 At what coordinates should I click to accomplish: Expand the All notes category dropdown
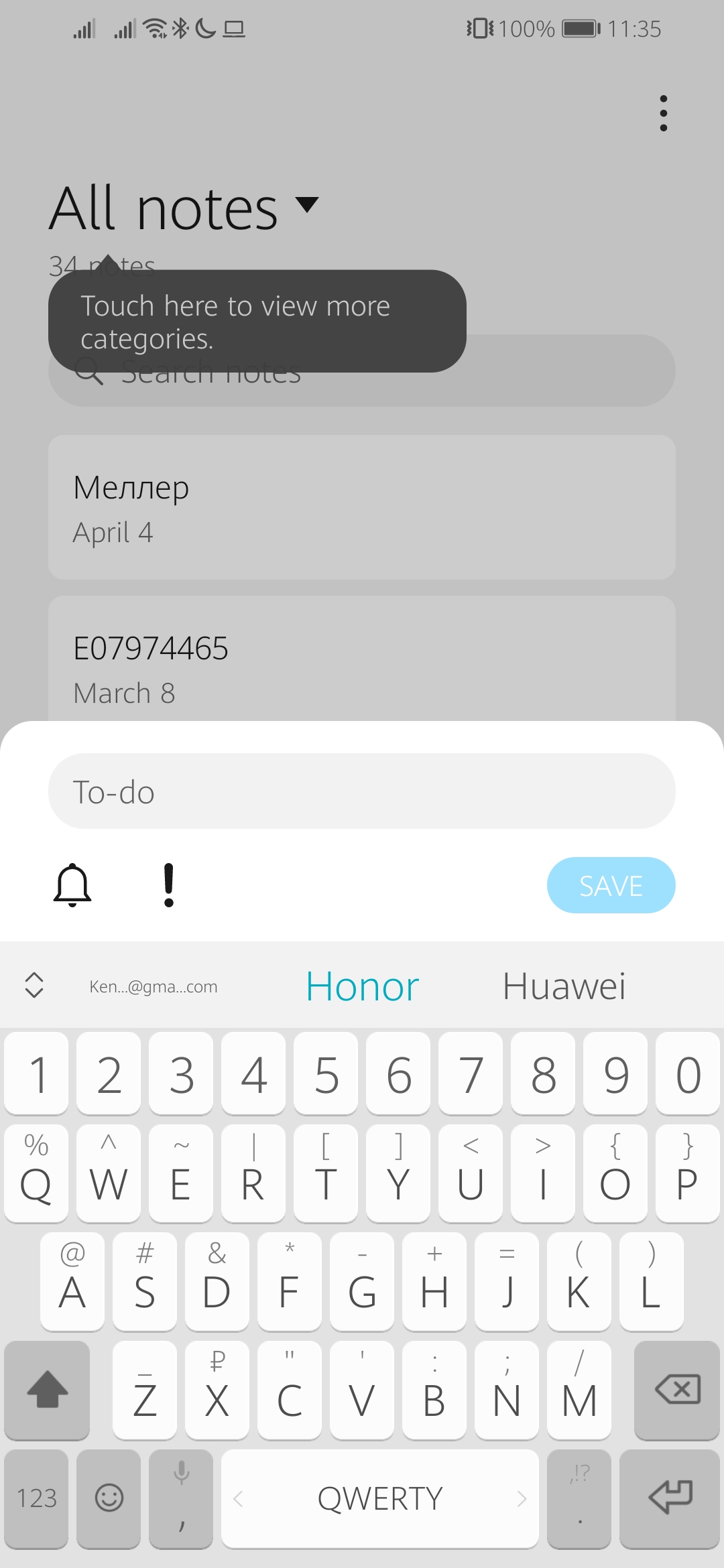[x=307, y=204]
